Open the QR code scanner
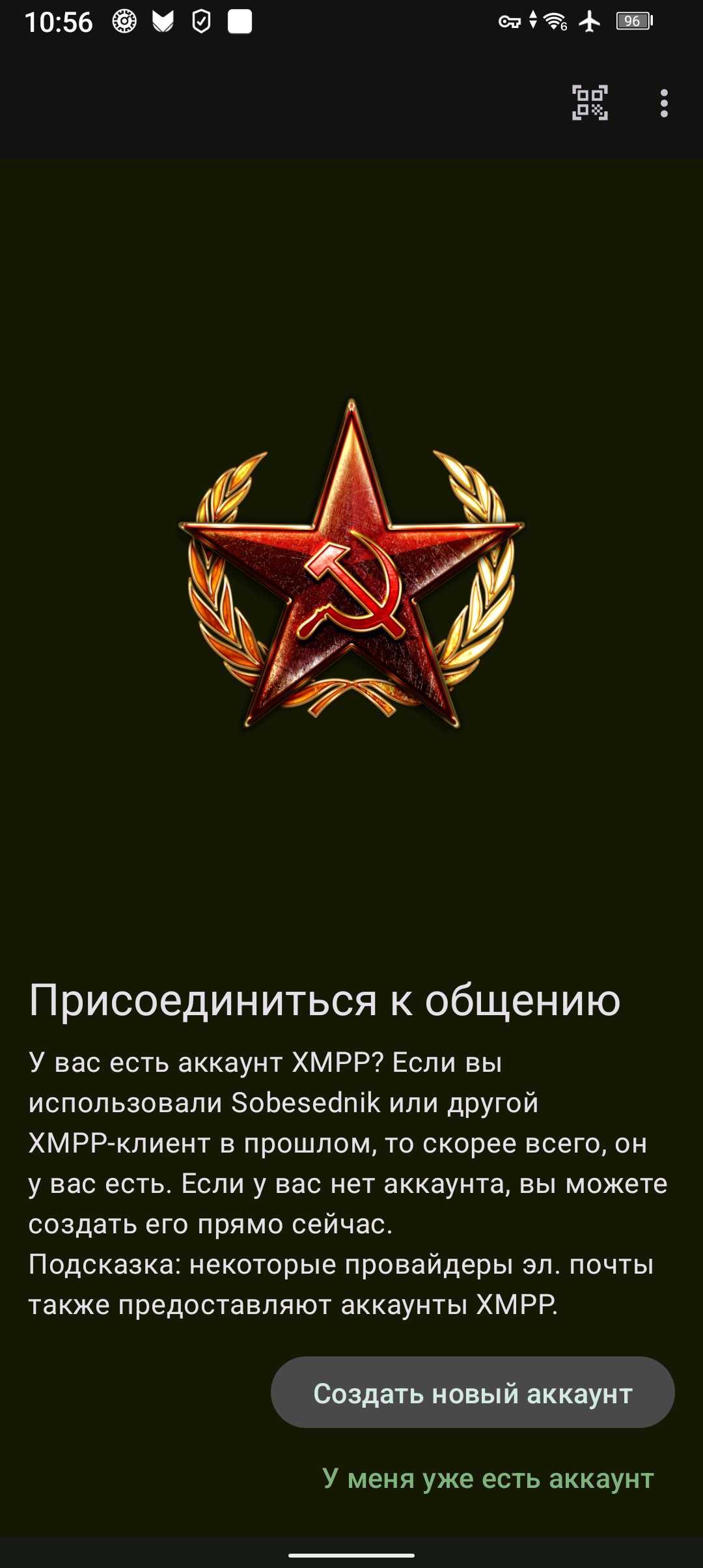 590,103
